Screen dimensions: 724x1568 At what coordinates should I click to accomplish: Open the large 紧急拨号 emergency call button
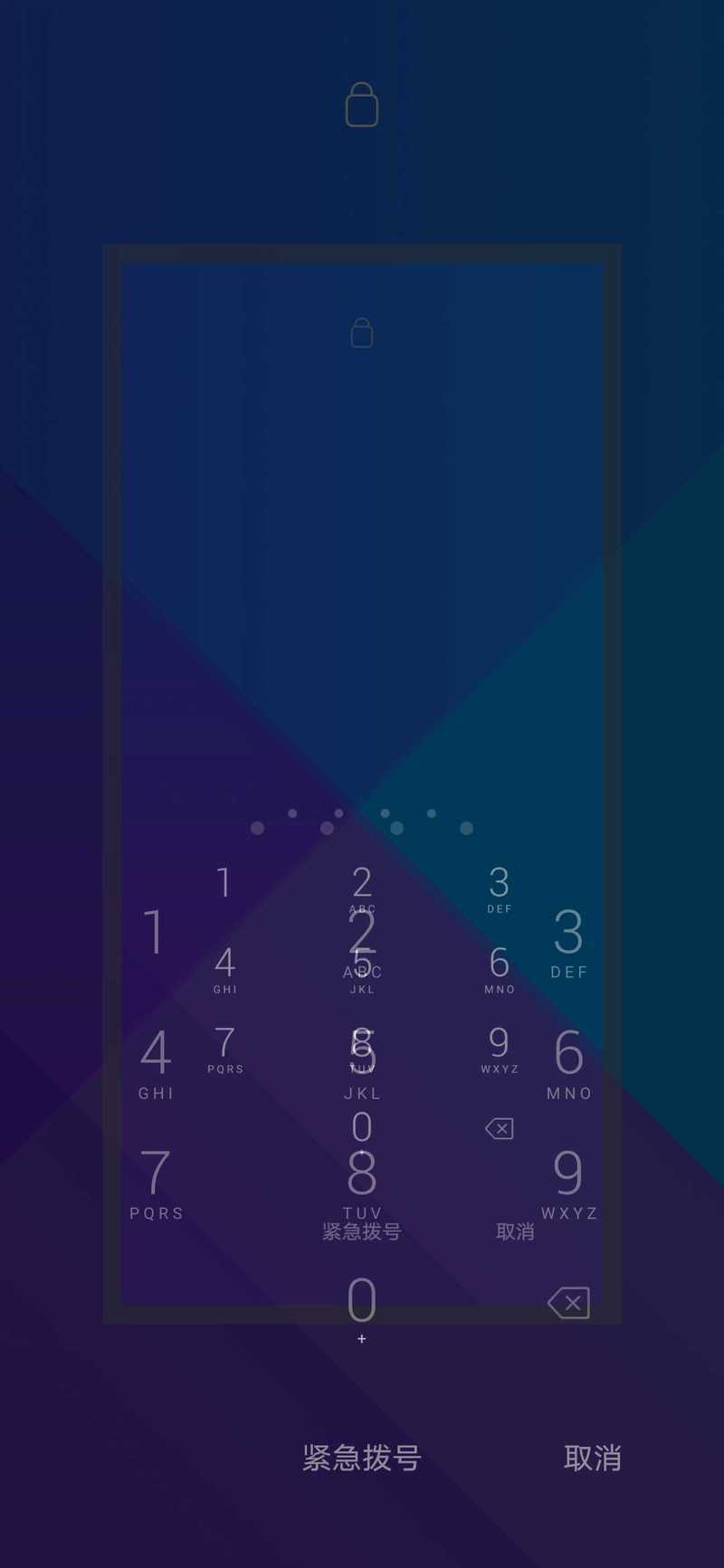[x=361, y=1458]
